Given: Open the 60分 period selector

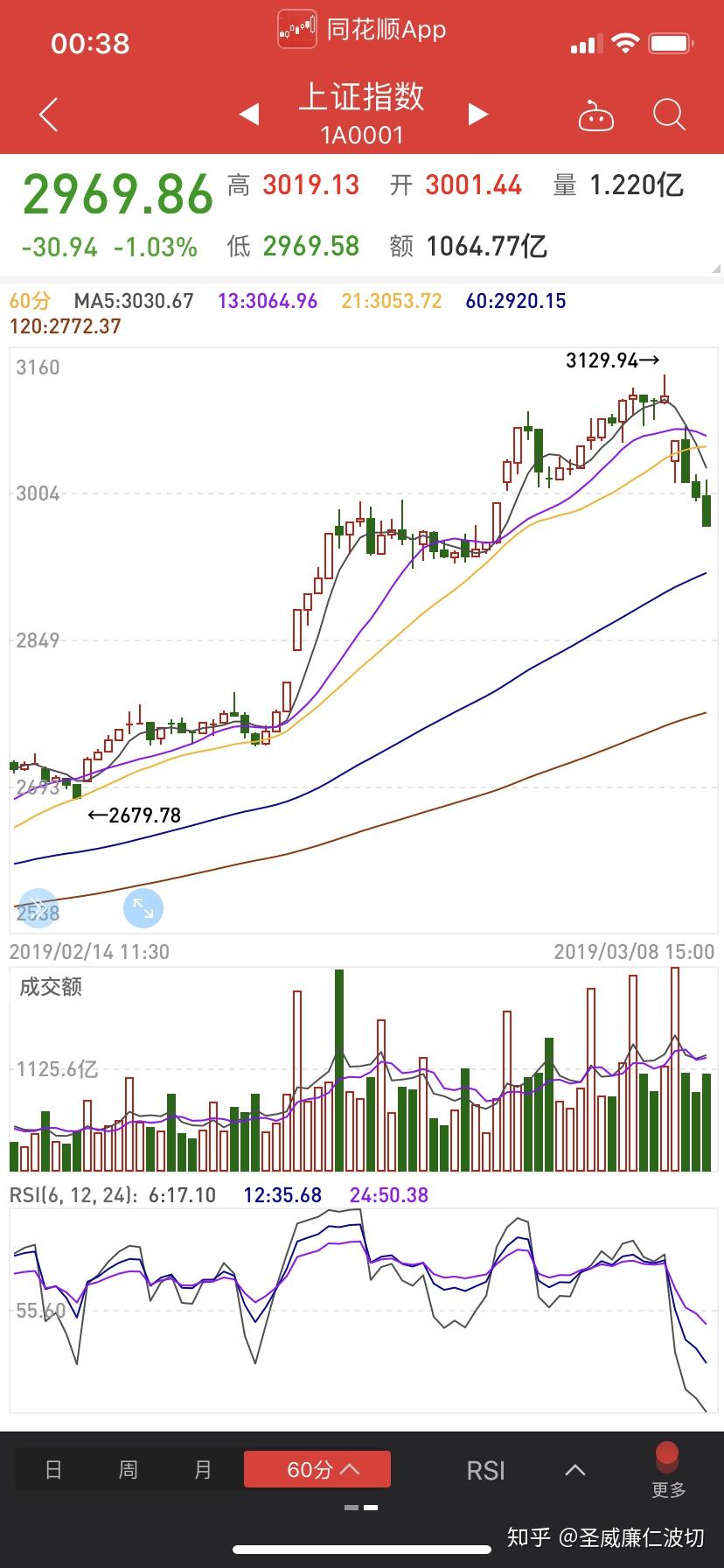Looking at the screenshot, I should (x=317, y=1469).
